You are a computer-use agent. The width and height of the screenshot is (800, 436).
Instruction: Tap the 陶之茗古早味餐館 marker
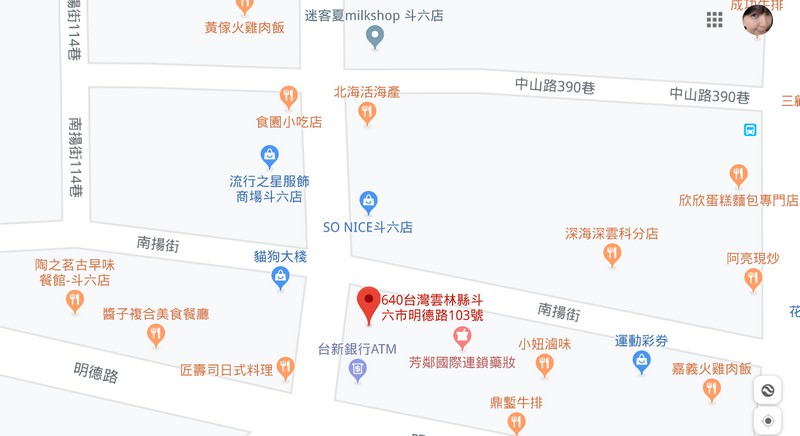click(74, 301)
